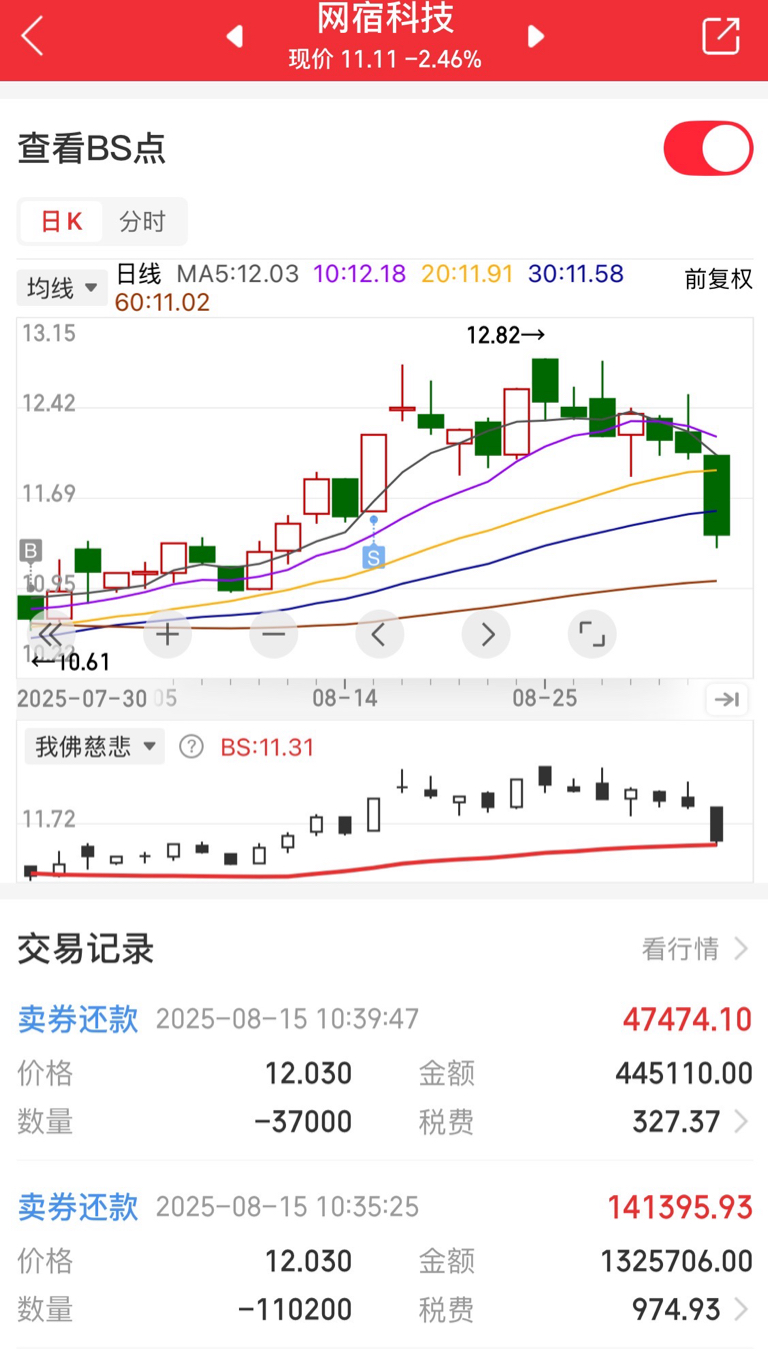Jump chart back with double-left arrow
This screenshot has height=1370, width=768.
click(x=50, y=634)
